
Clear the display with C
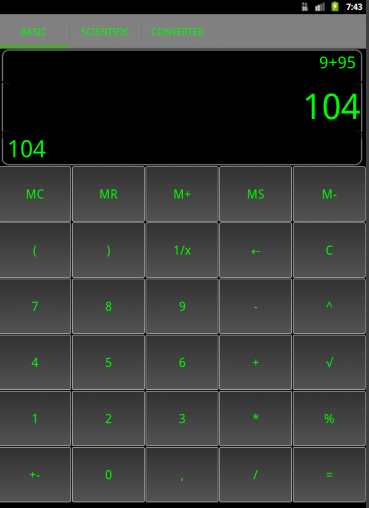coord(329,250)
